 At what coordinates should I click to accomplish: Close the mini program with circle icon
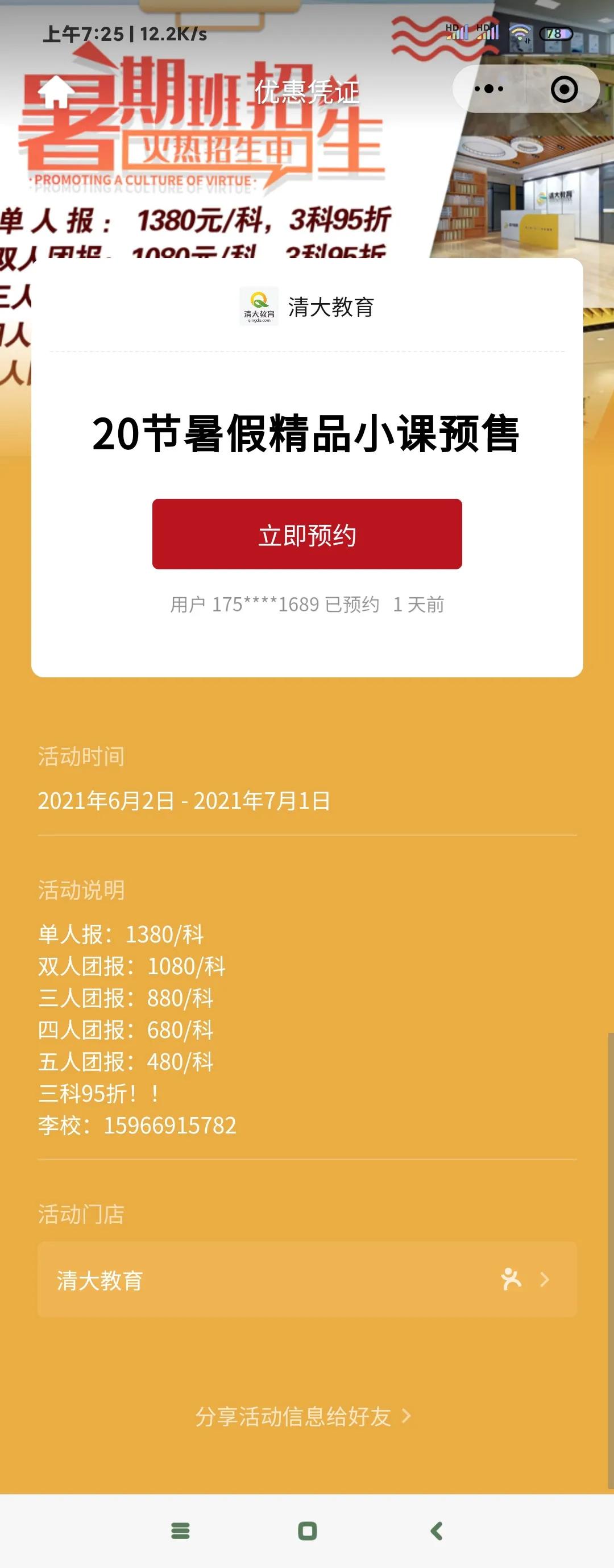point(564,89)
